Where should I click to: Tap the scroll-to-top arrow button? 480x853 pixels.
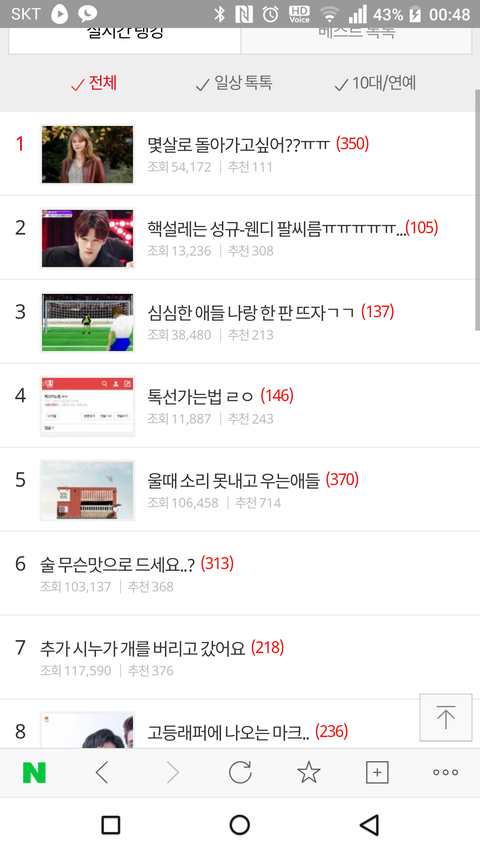446,717
